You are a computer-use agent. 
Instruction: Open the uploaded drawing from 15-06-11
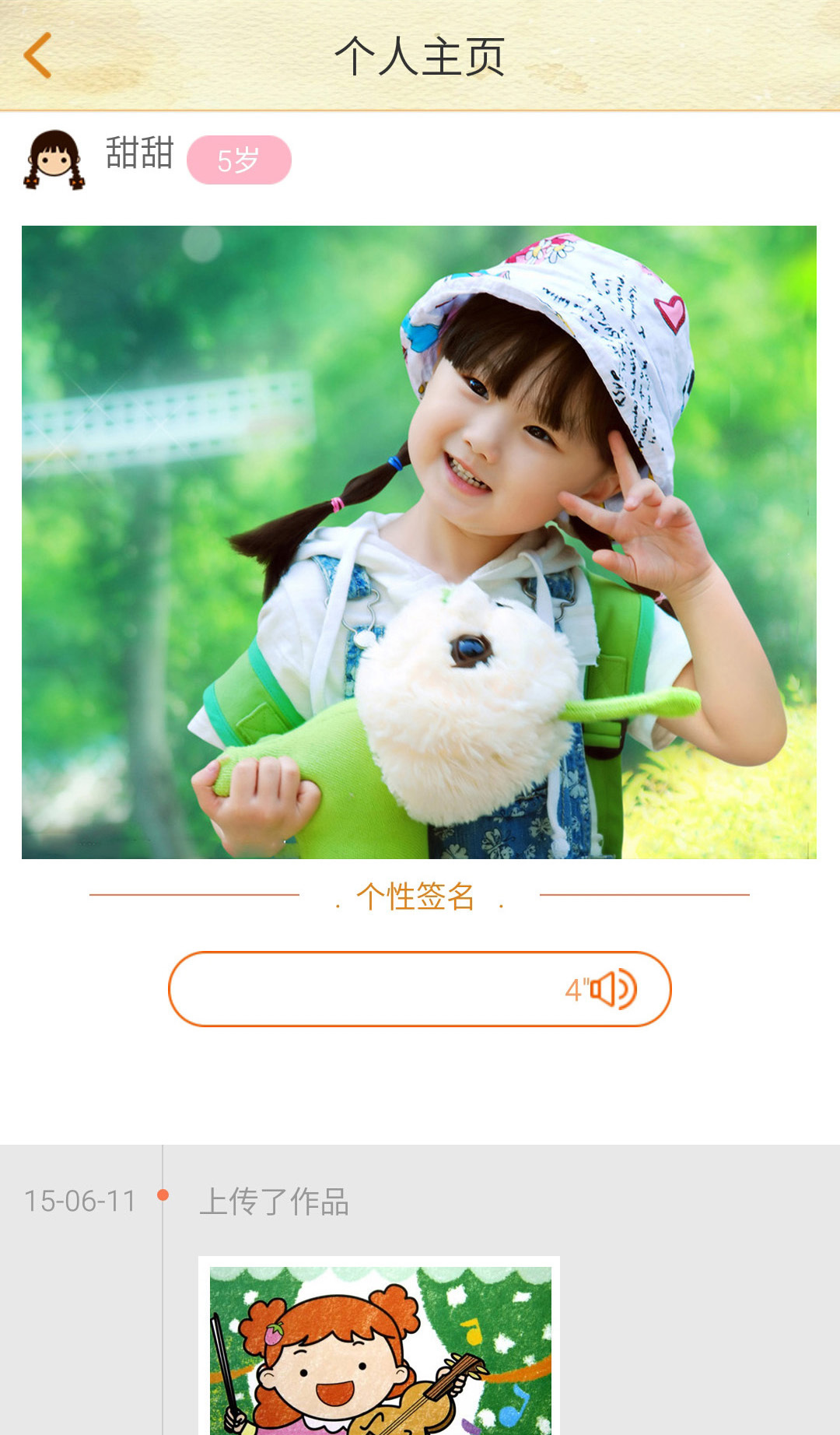pos(380,1348)
